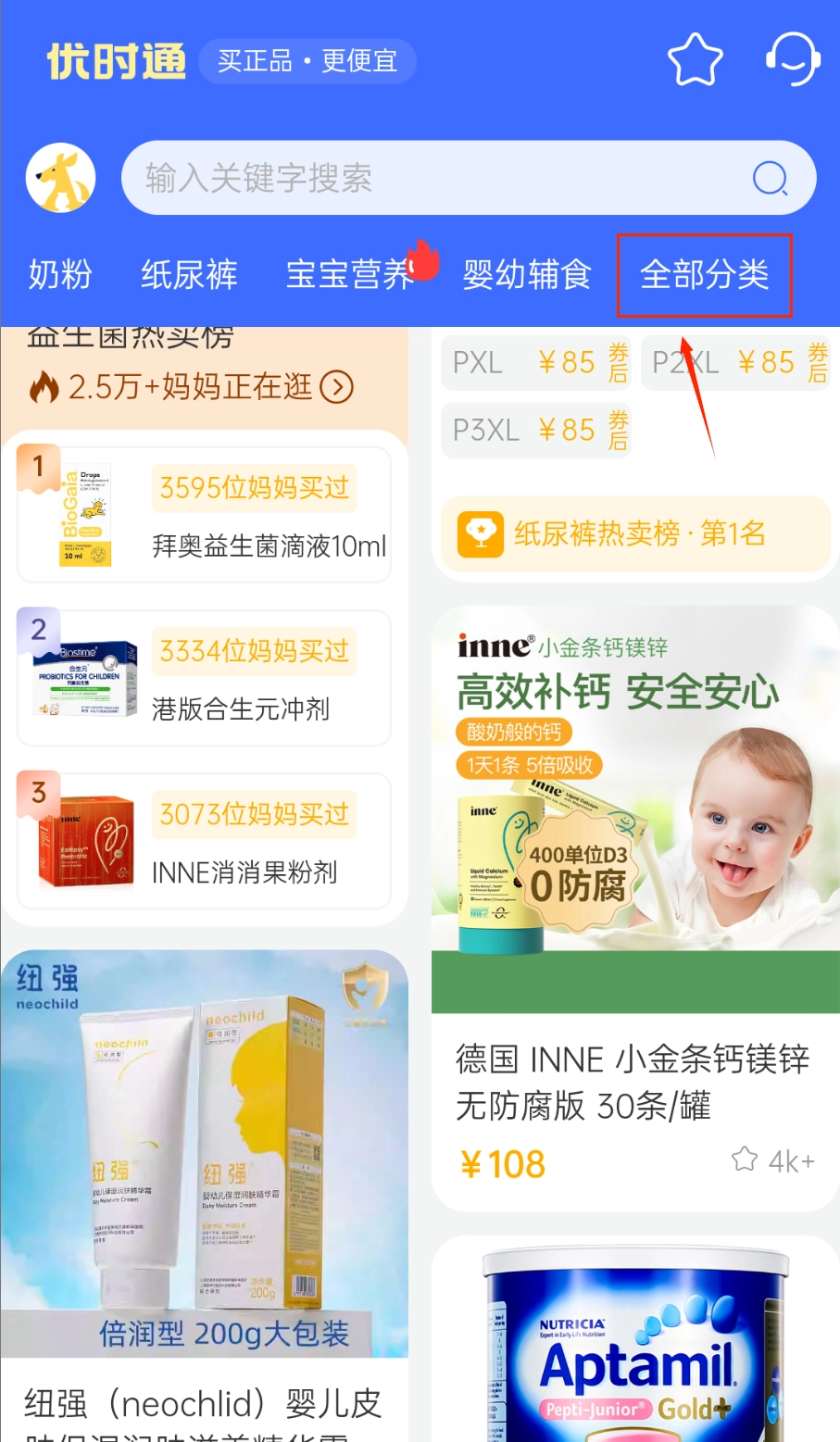Open 全部分类 all categories
This screenshot has width=840, height=1442.
point(704,275)
